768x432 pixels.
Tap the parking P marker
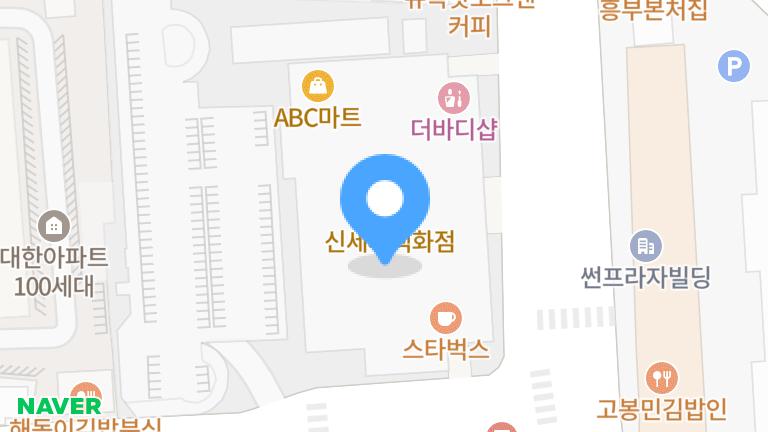point(734,66)
